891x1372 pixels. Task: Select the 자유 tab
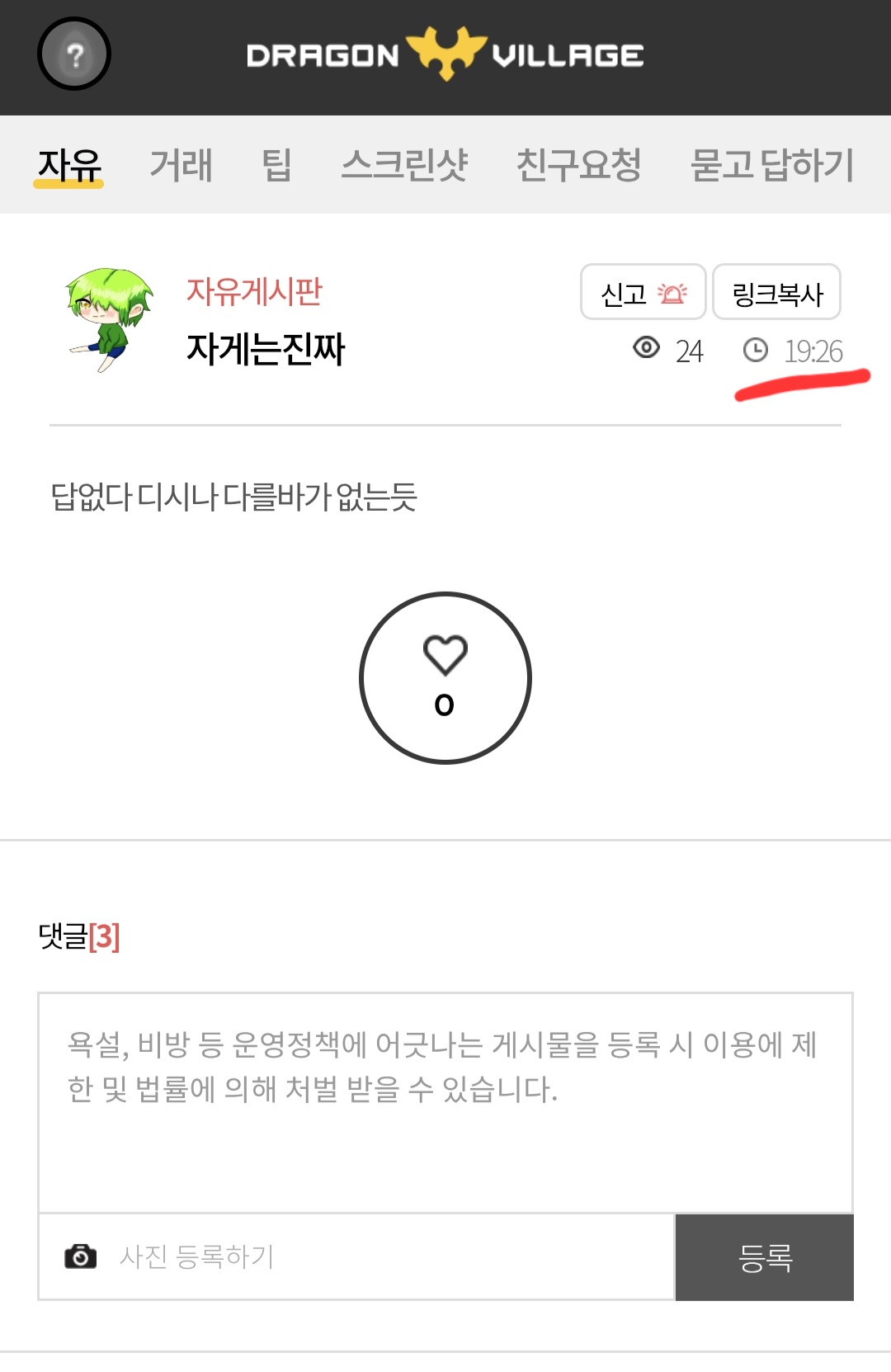point(69,165)
